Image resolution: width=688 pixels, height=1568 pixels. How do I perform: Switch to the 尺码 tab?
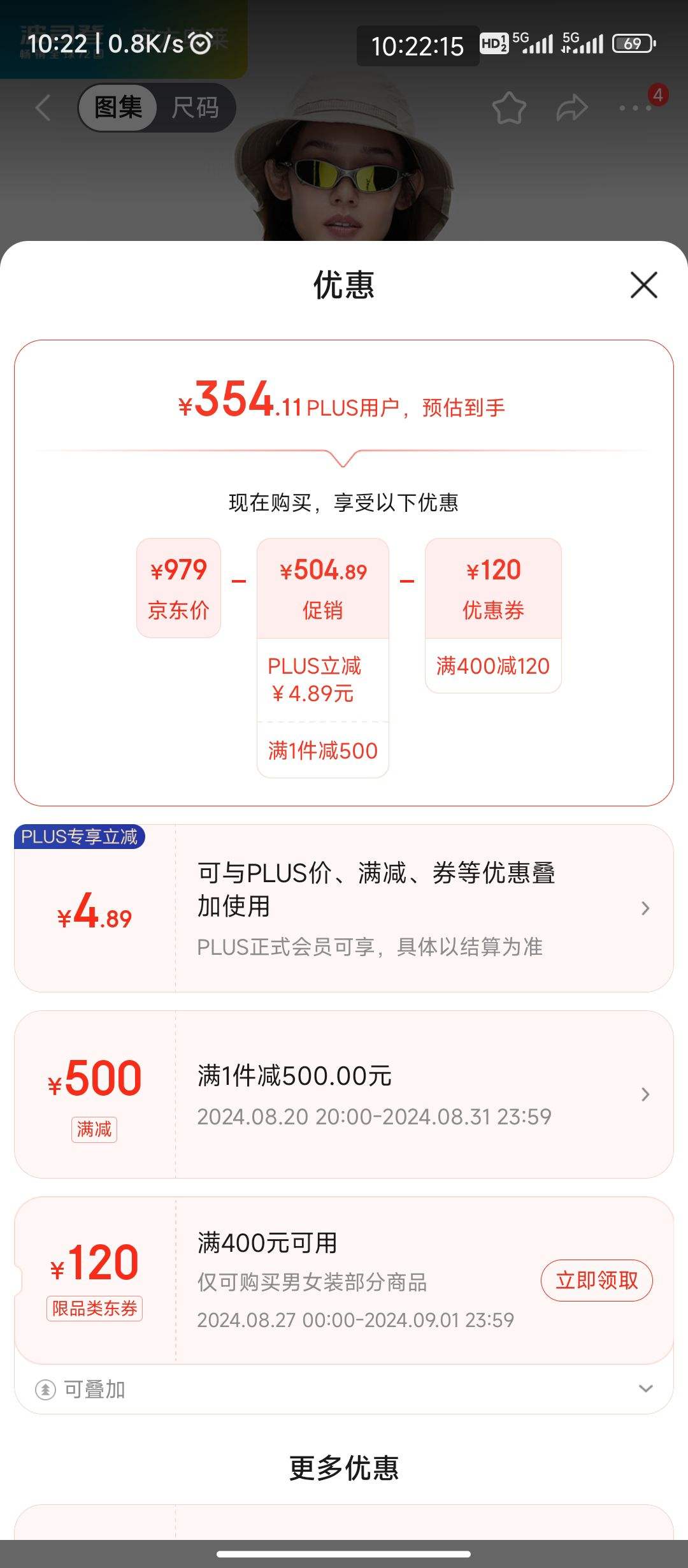coord(195,108)
